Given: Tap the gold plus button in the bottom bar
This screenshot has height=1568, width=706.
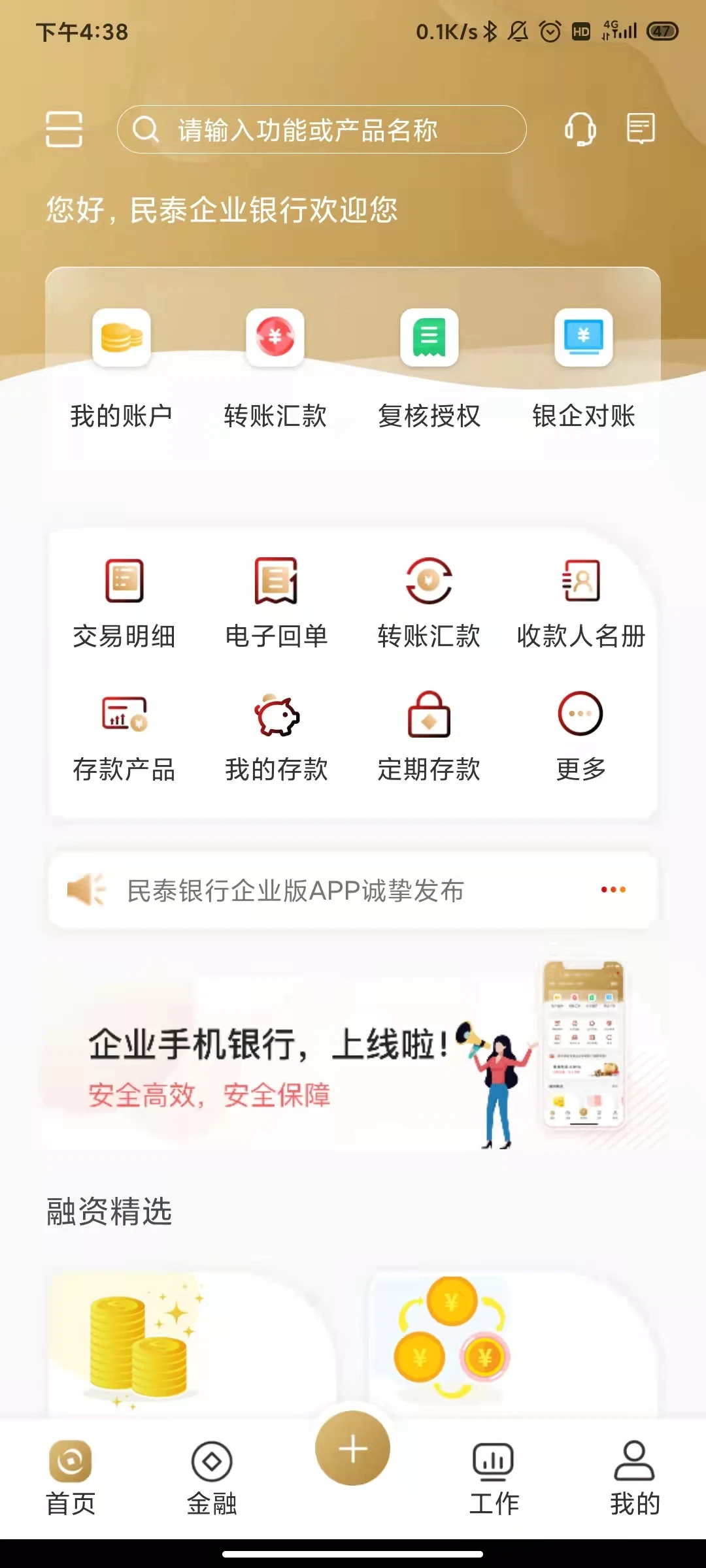Looking at the screenshot, I should 353,1448.
